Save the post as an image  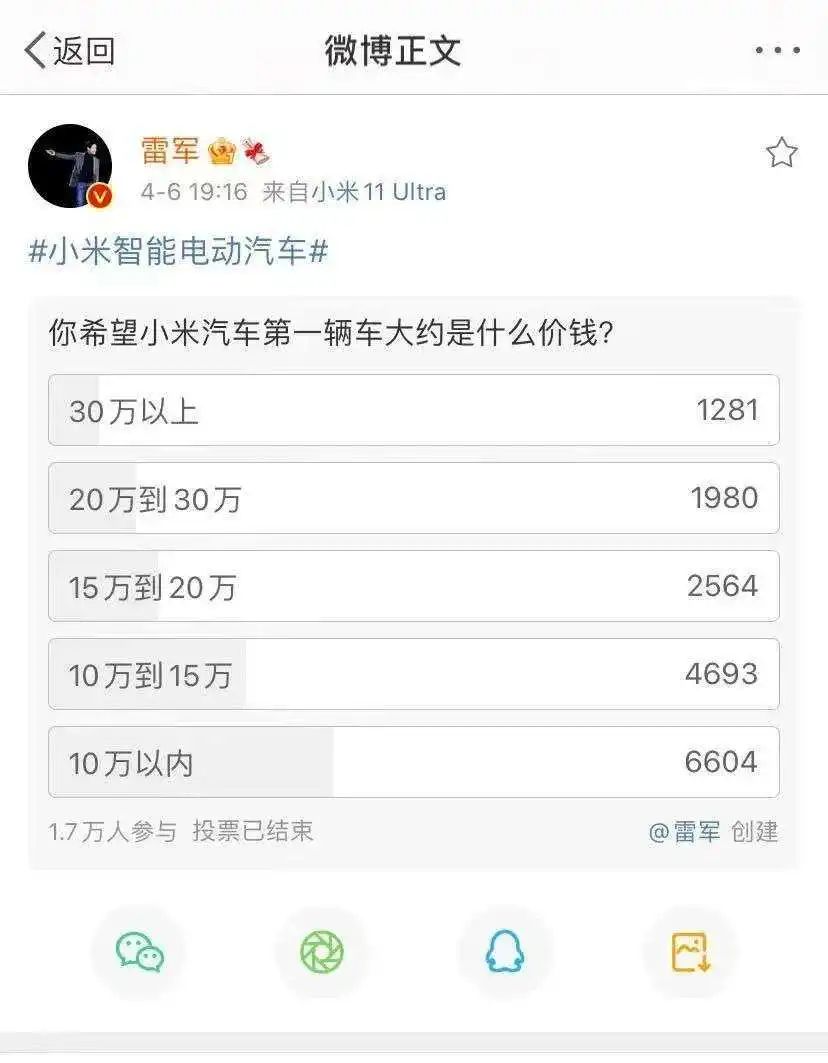click(690, 952)
